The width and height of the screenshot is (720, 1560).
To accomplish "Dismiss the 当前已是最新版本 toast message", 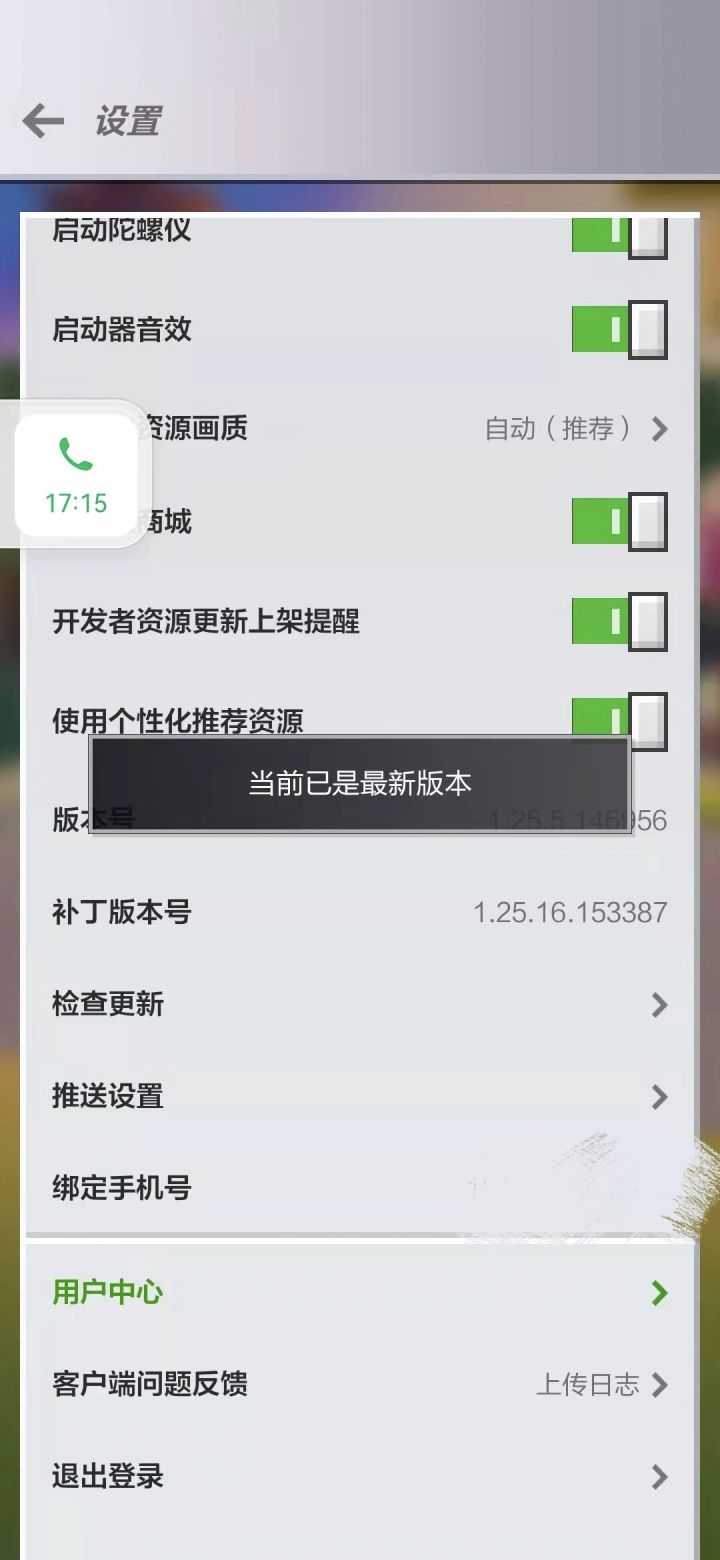I will (360, 783).
